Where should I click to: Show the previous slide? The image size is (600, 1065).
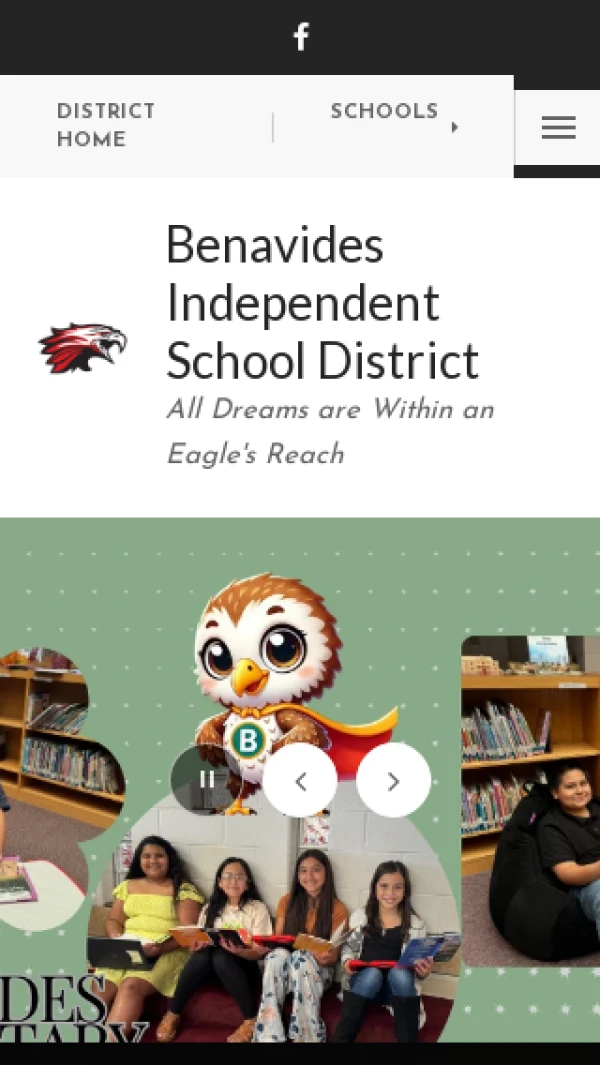click(300, 780)
